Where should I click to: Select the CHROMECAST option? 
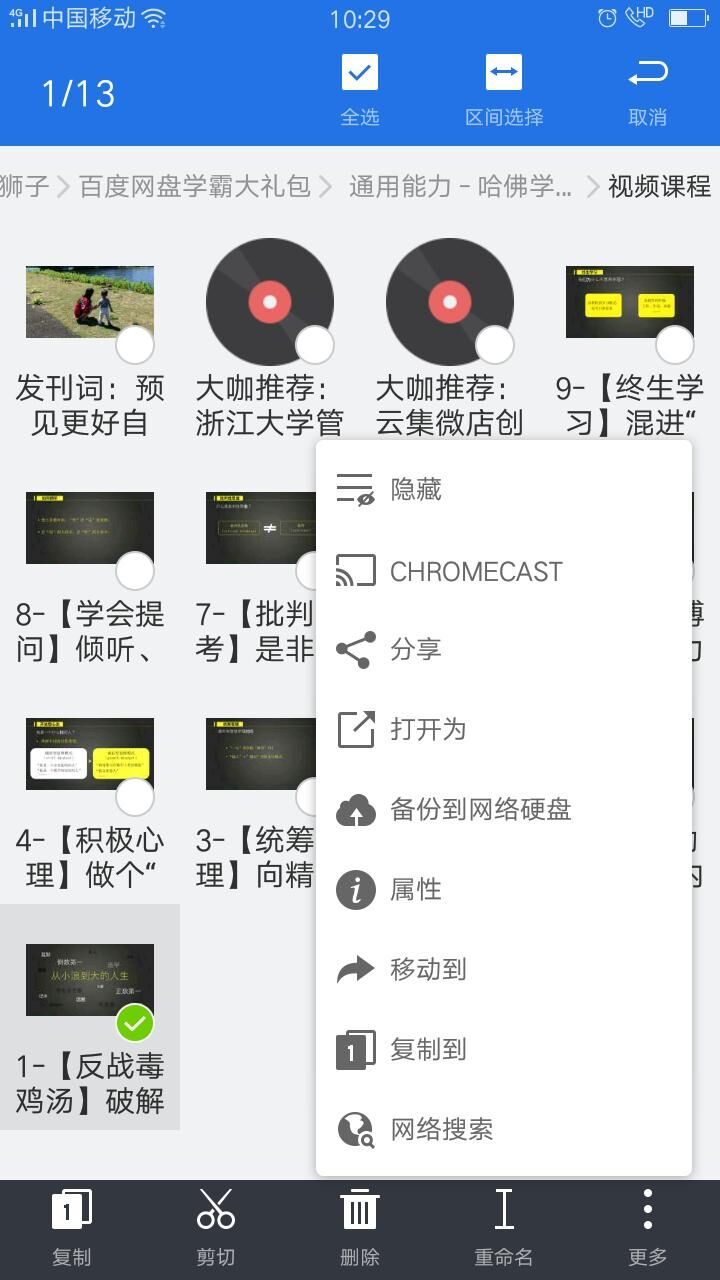coord(503,571)
